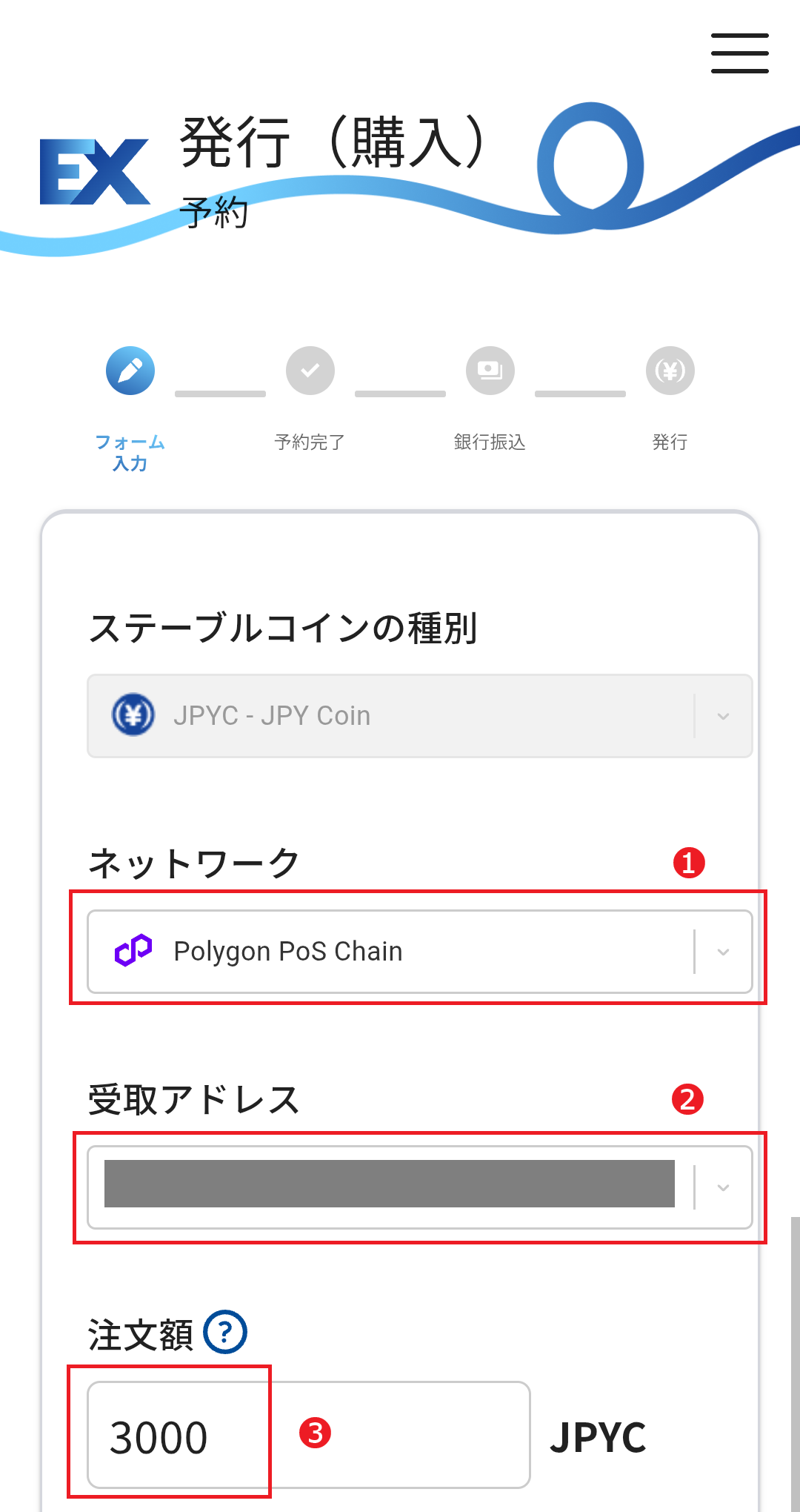Image resolution: width=800 pixels, height=1512 pixels.
Task: Open the 注文額 help question mark
Action: point(225,1332)
